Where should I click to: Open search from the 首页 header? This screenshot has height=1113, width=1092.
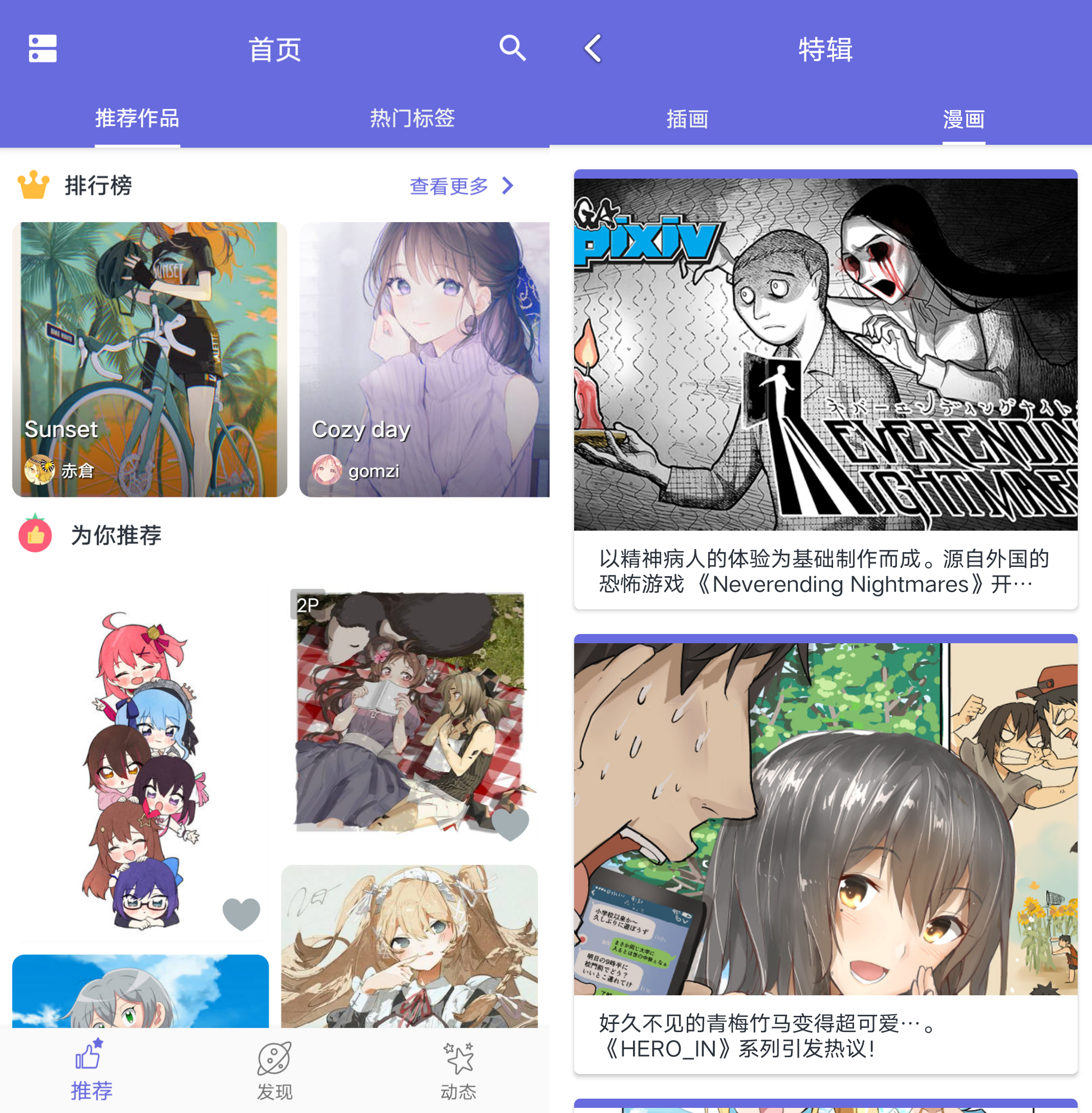click(512, 48)
